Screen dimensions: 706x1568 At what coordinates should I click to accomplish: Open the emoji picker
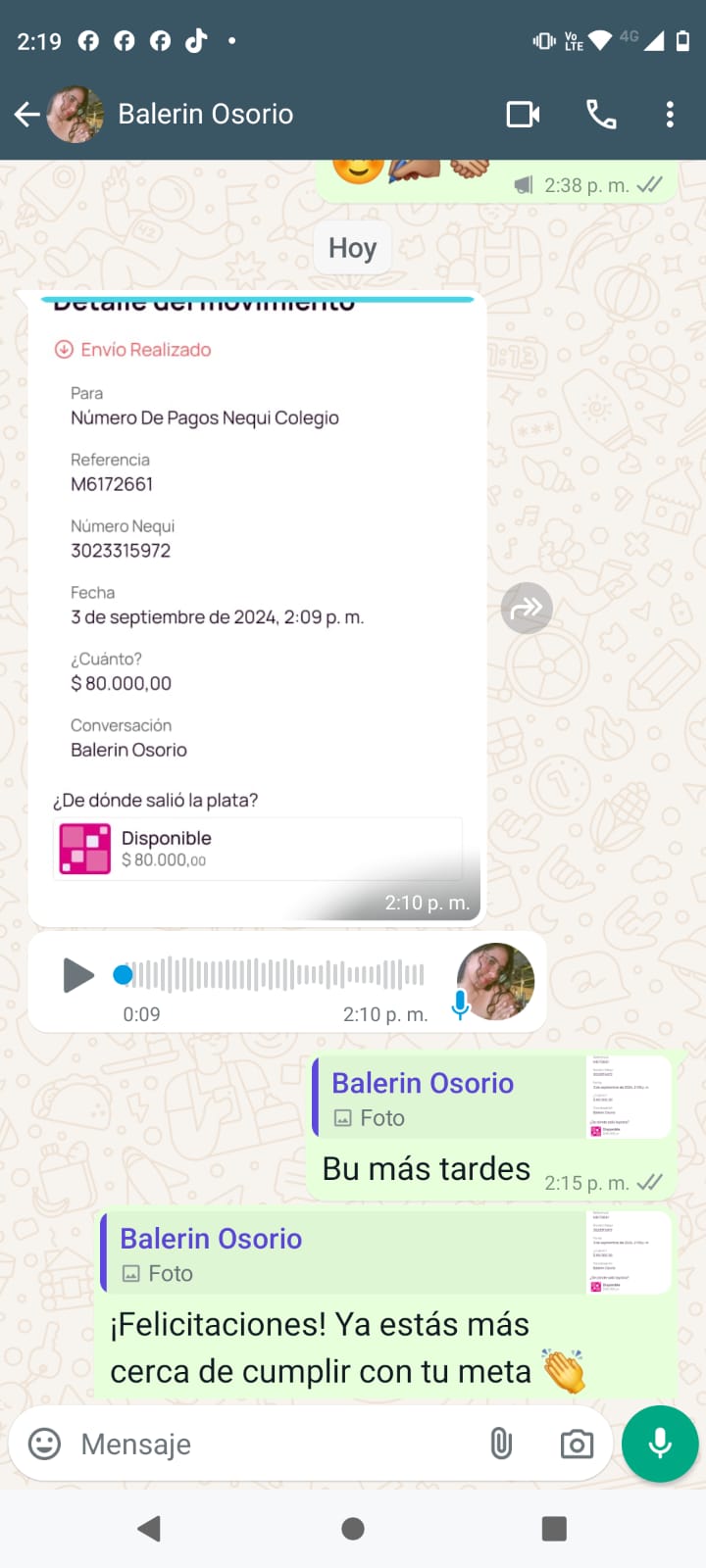pos(44,1444)
